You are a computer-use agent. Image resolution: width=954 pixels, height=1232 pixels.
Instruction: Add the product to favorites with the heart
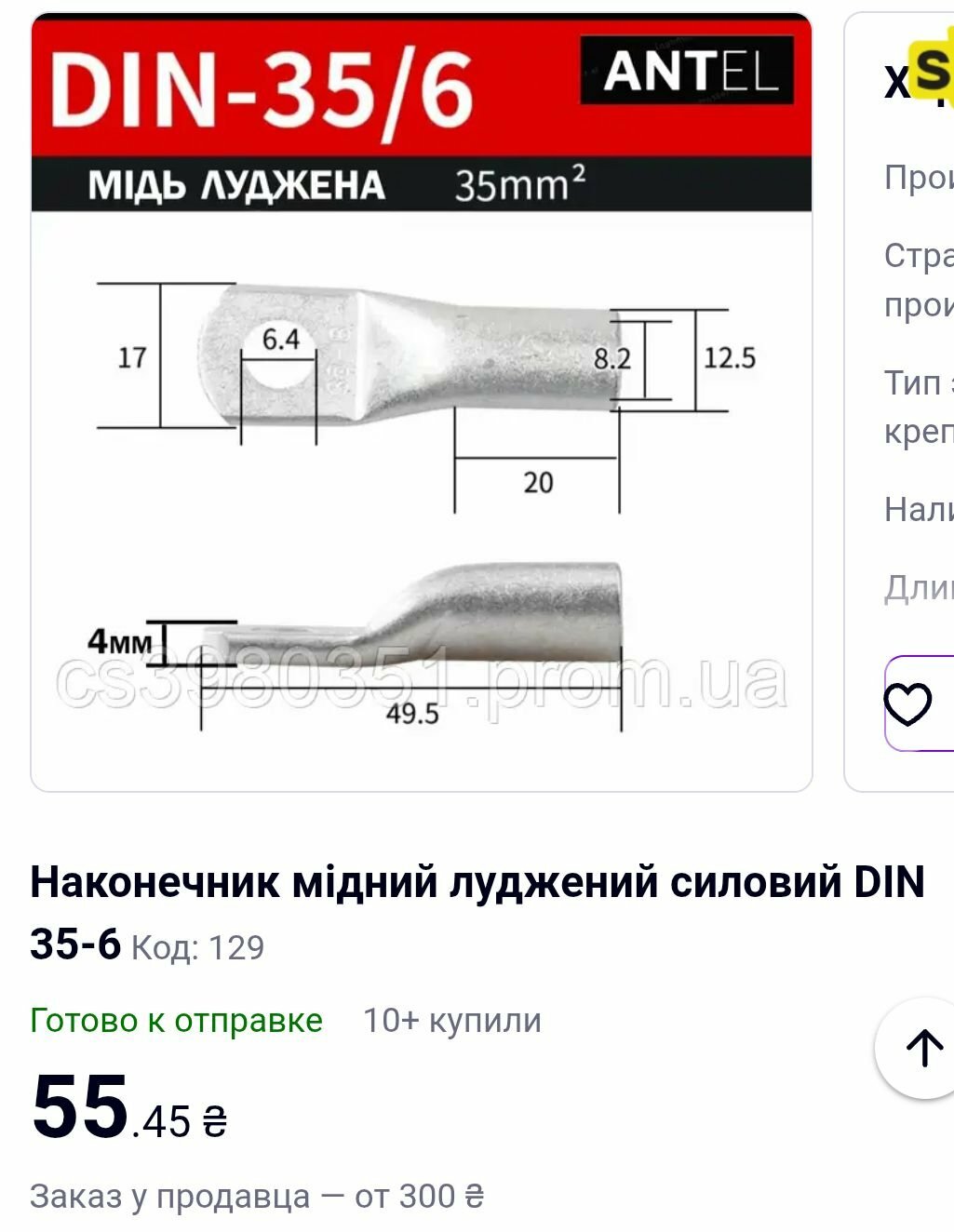908,703
